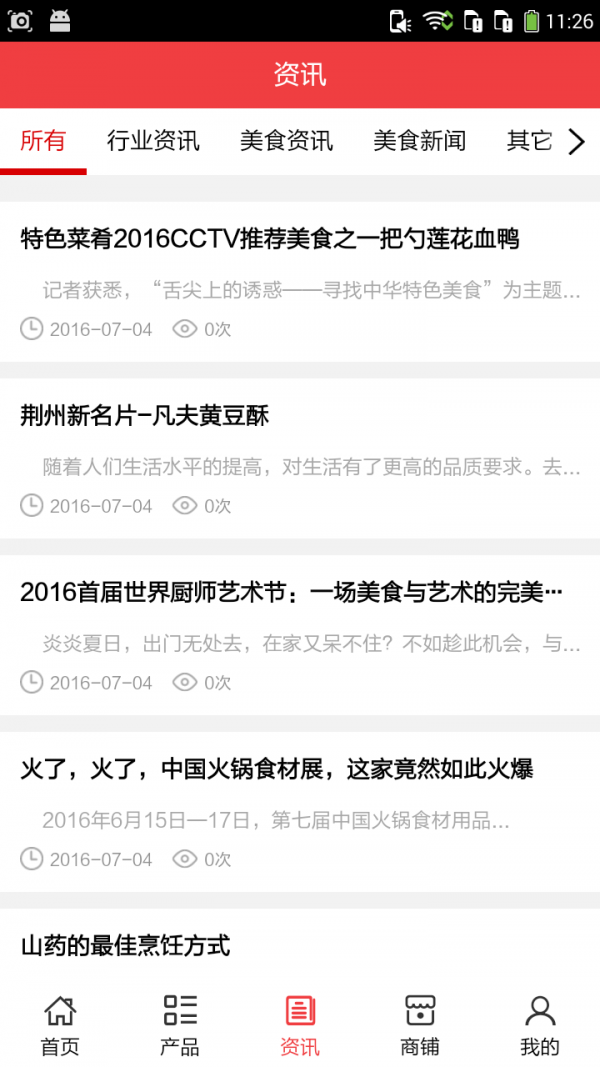Tap the 其它 category tab
The width and height of the screenshot is (600, 1067).
click(529, 141)
